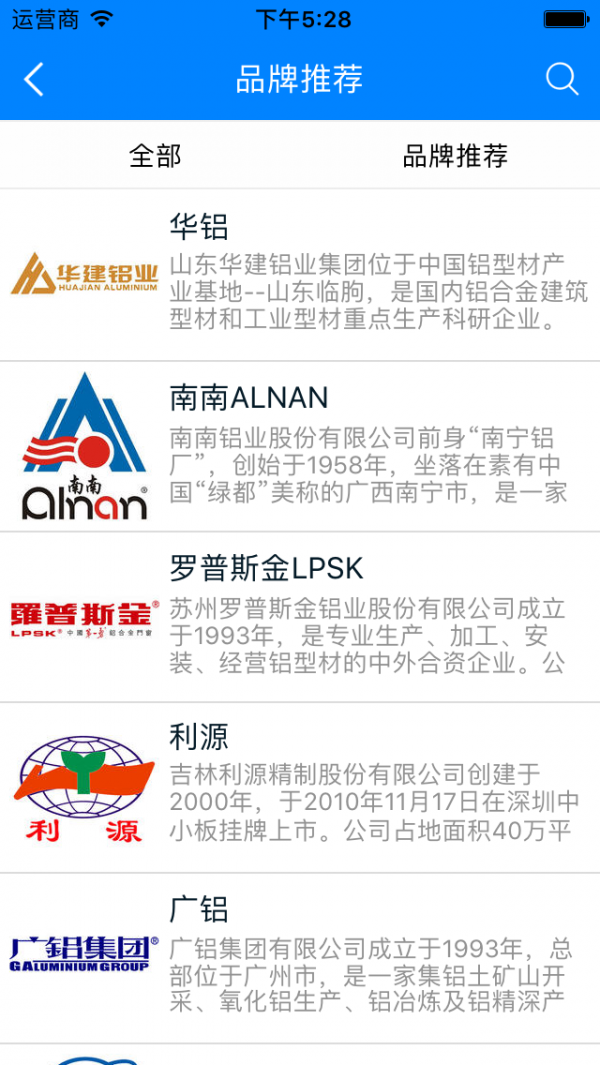Open the 华铝 brand entry
600x1065 pixels.
click(300, 275)
